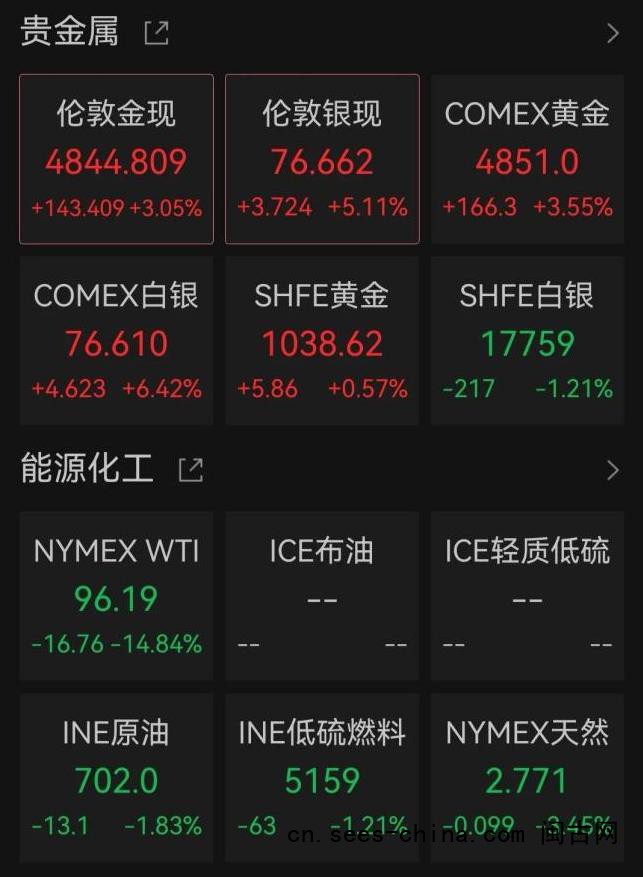Open the COMEX白银 quote card

(x=116, y=341)
